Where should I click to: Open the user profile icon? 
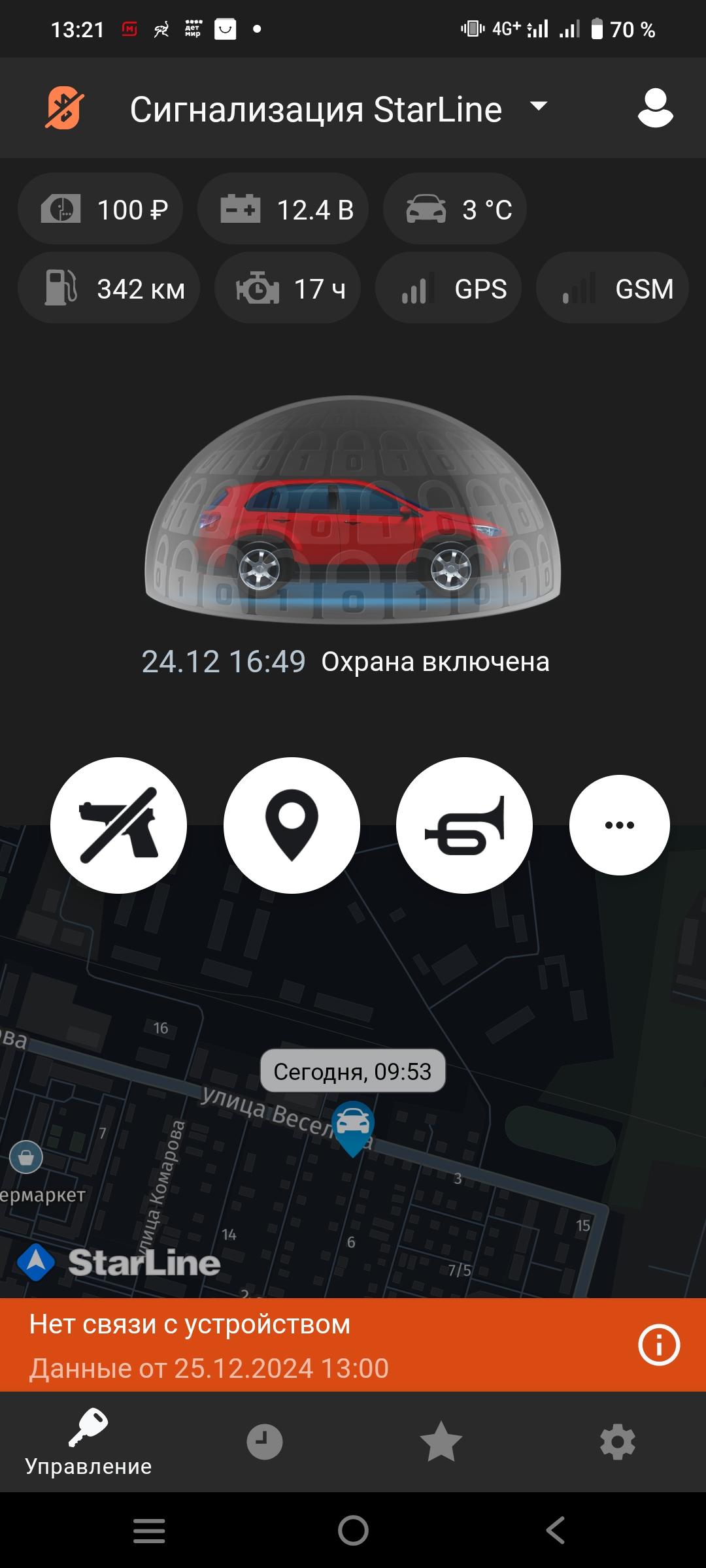tap(655, 108)
